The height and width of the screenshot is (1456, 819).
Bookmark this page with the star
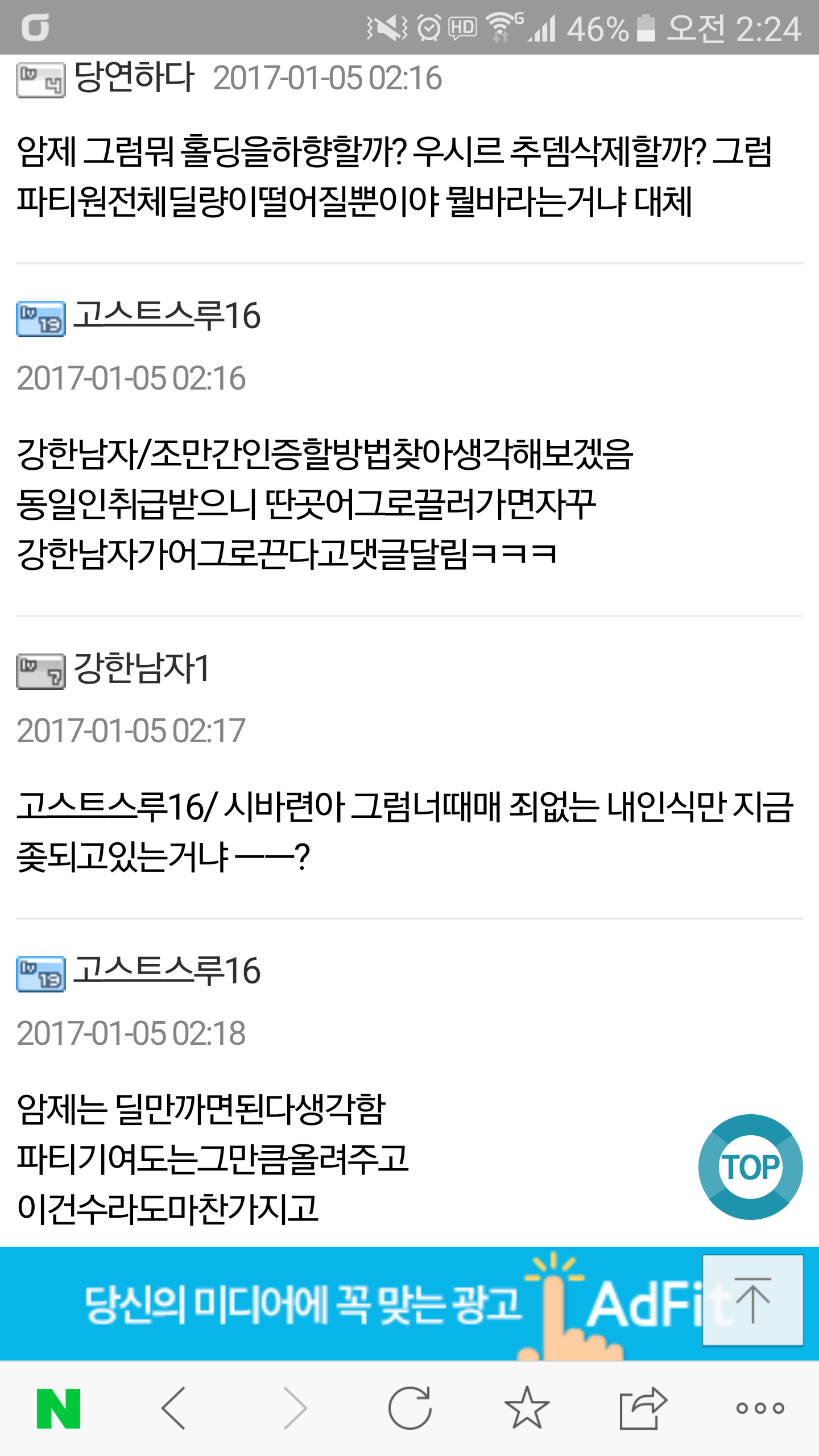pos(527,1408)
